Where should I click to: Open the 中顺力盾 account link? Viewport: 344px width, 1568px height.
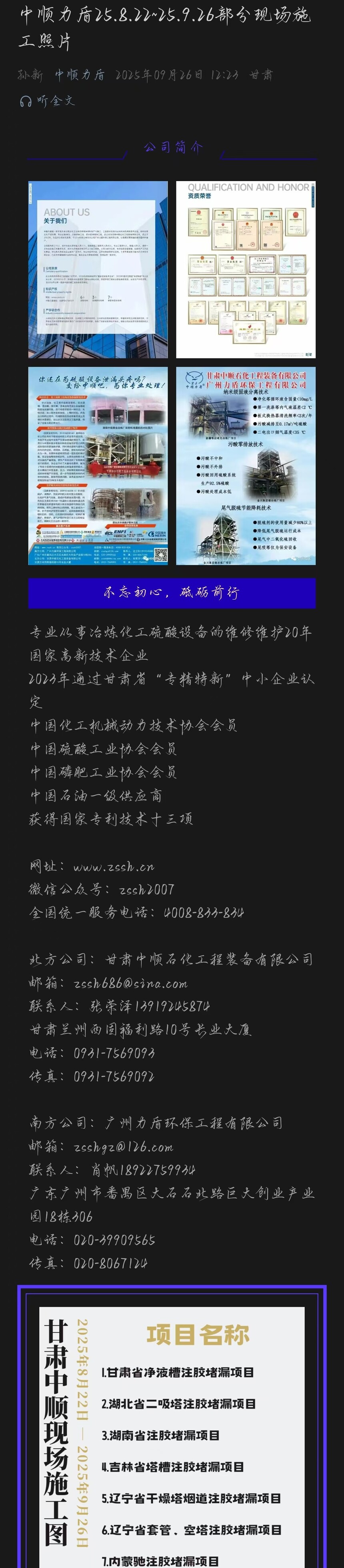pyautogui.click(x=80, y=75)
